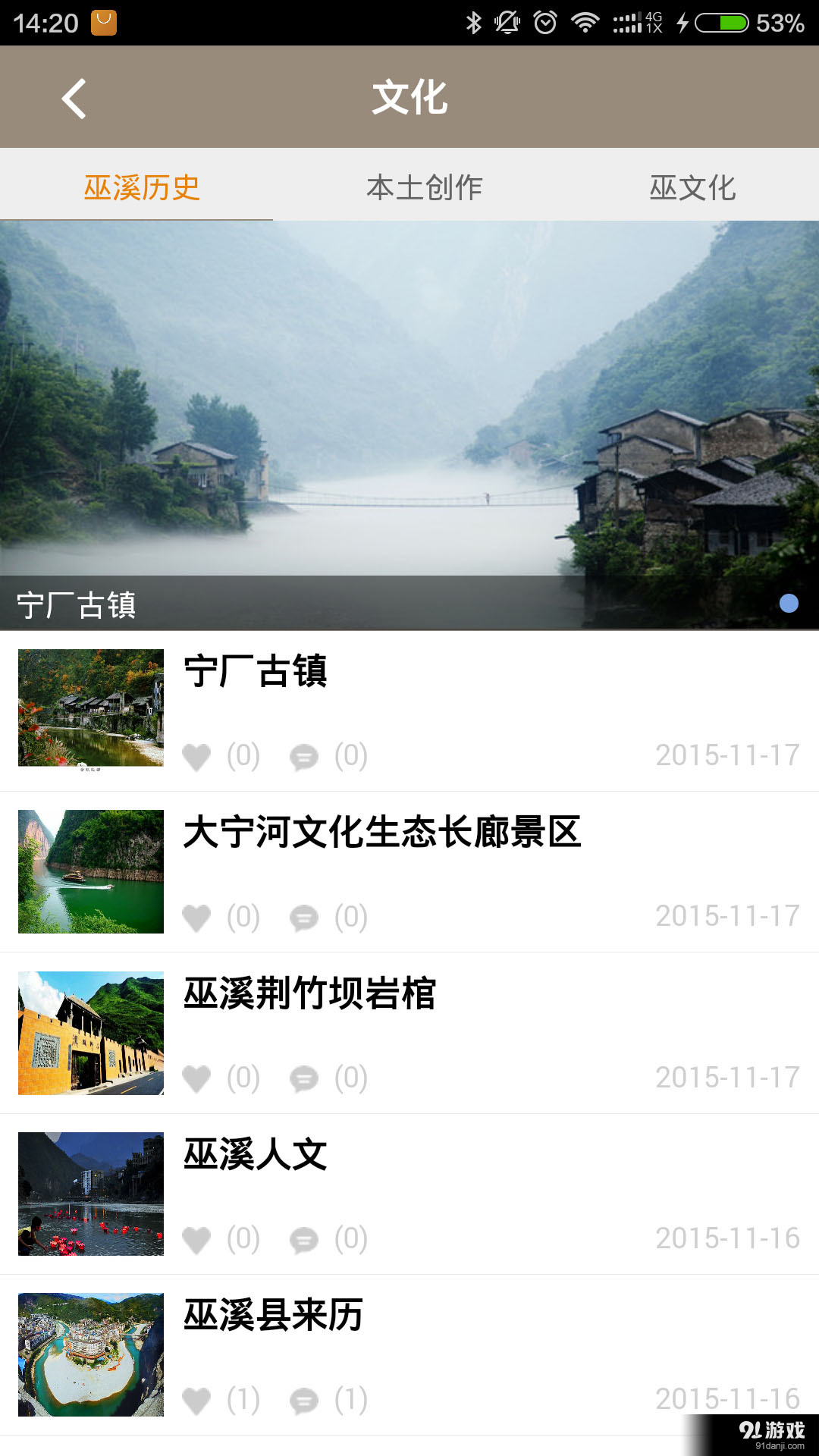The height and width of the screenshot is (1456, 819).
Task: Select the carousel pagination dot
Action: pyautogui.click(x=787, y=603)
